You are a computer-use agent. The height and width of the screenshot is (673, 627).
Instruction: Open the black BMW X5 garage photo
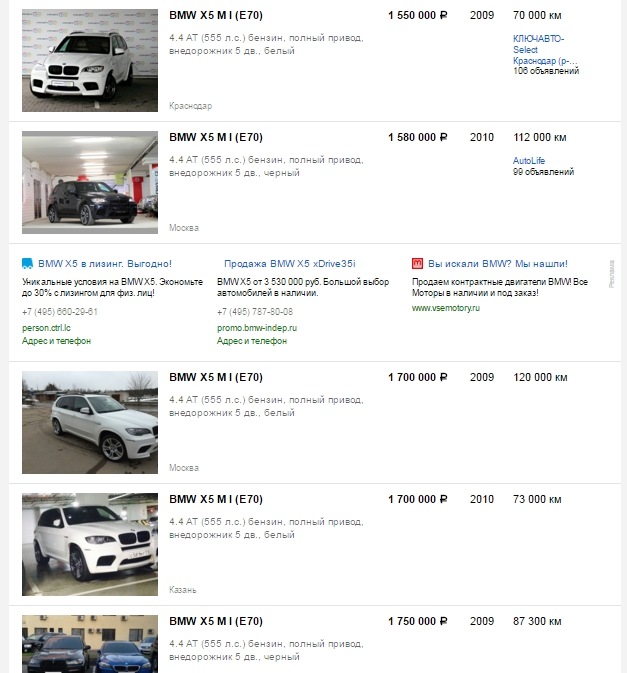90,182
